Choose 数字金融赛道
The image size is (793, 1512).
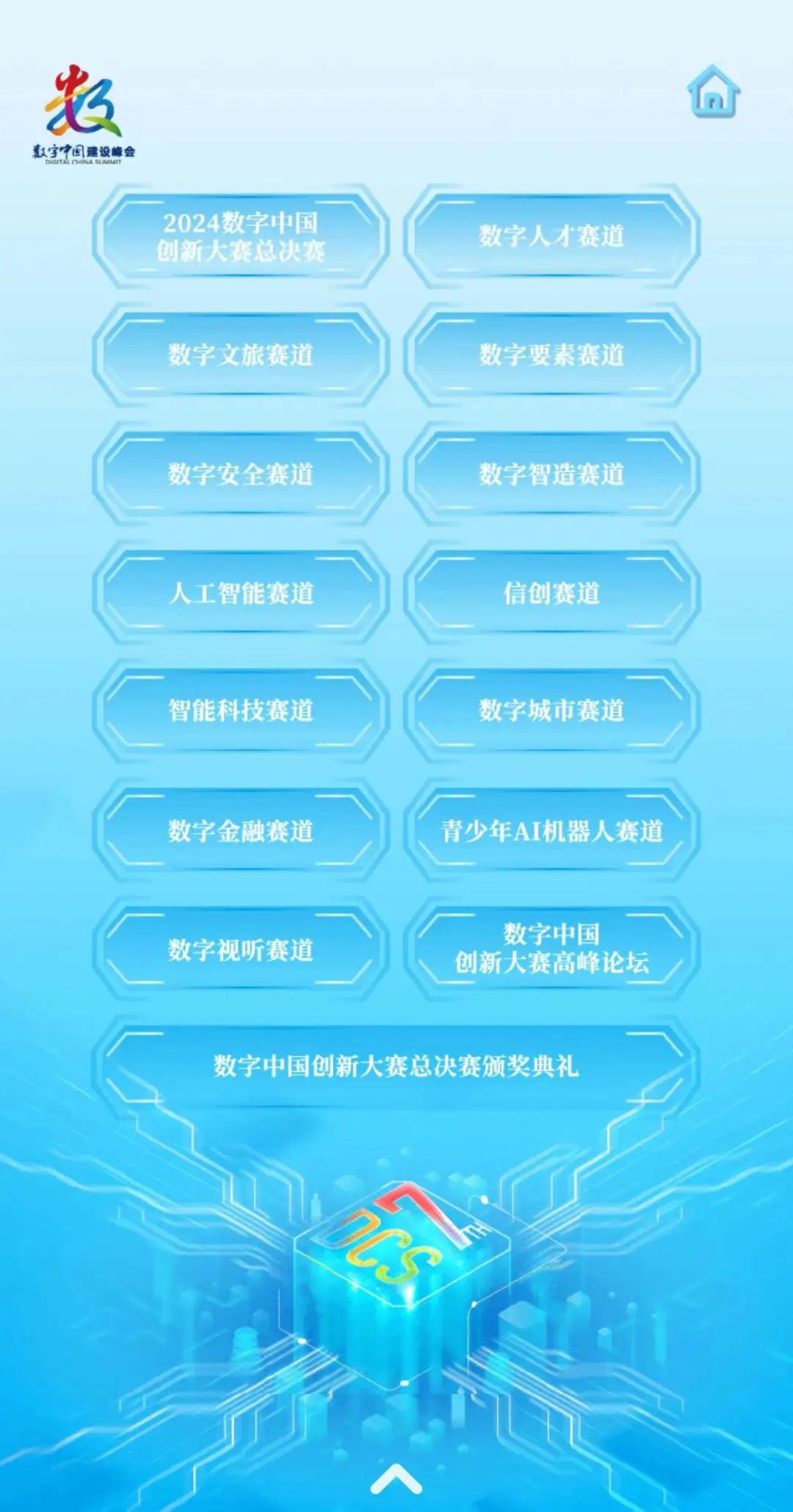click(241, 831)
